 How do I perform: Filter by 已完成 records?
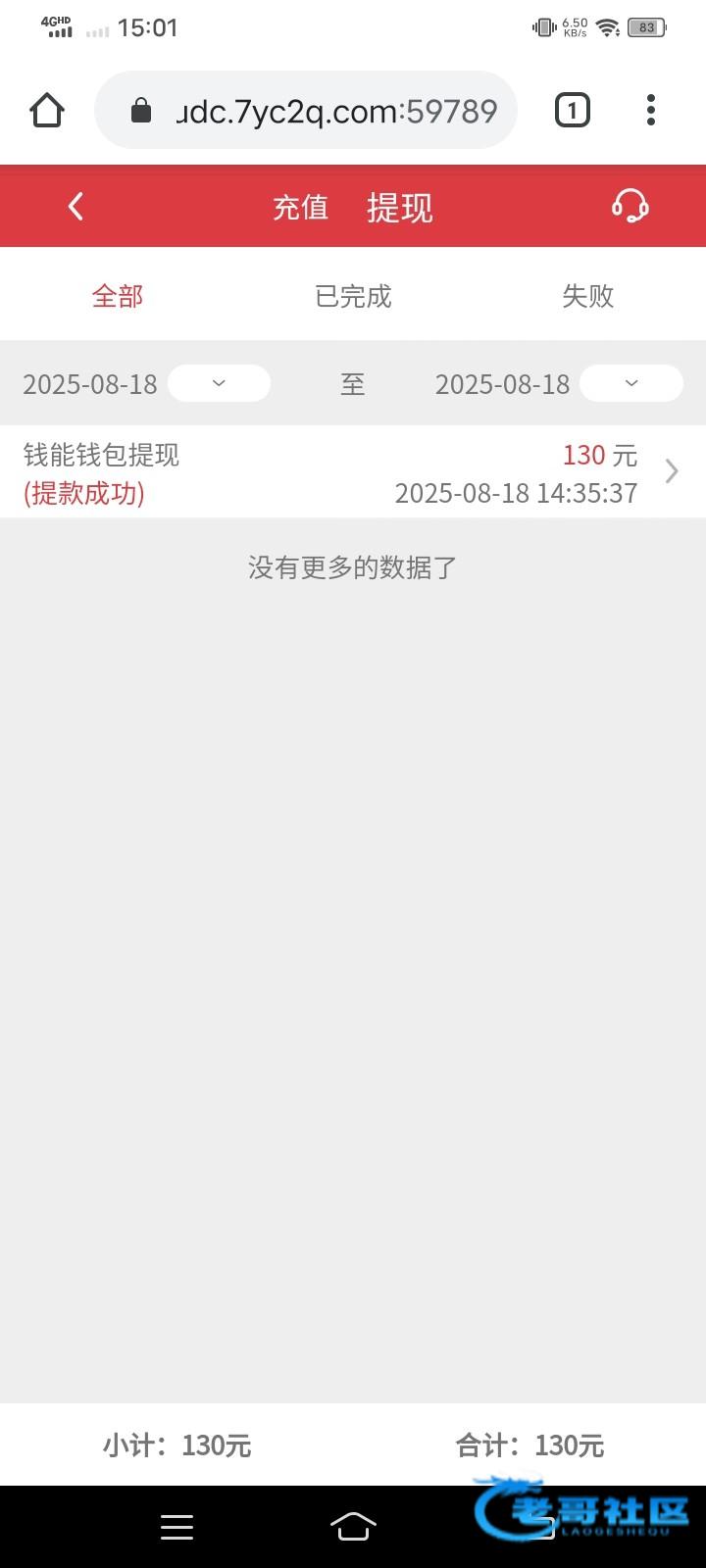click(x=353, y=295)
